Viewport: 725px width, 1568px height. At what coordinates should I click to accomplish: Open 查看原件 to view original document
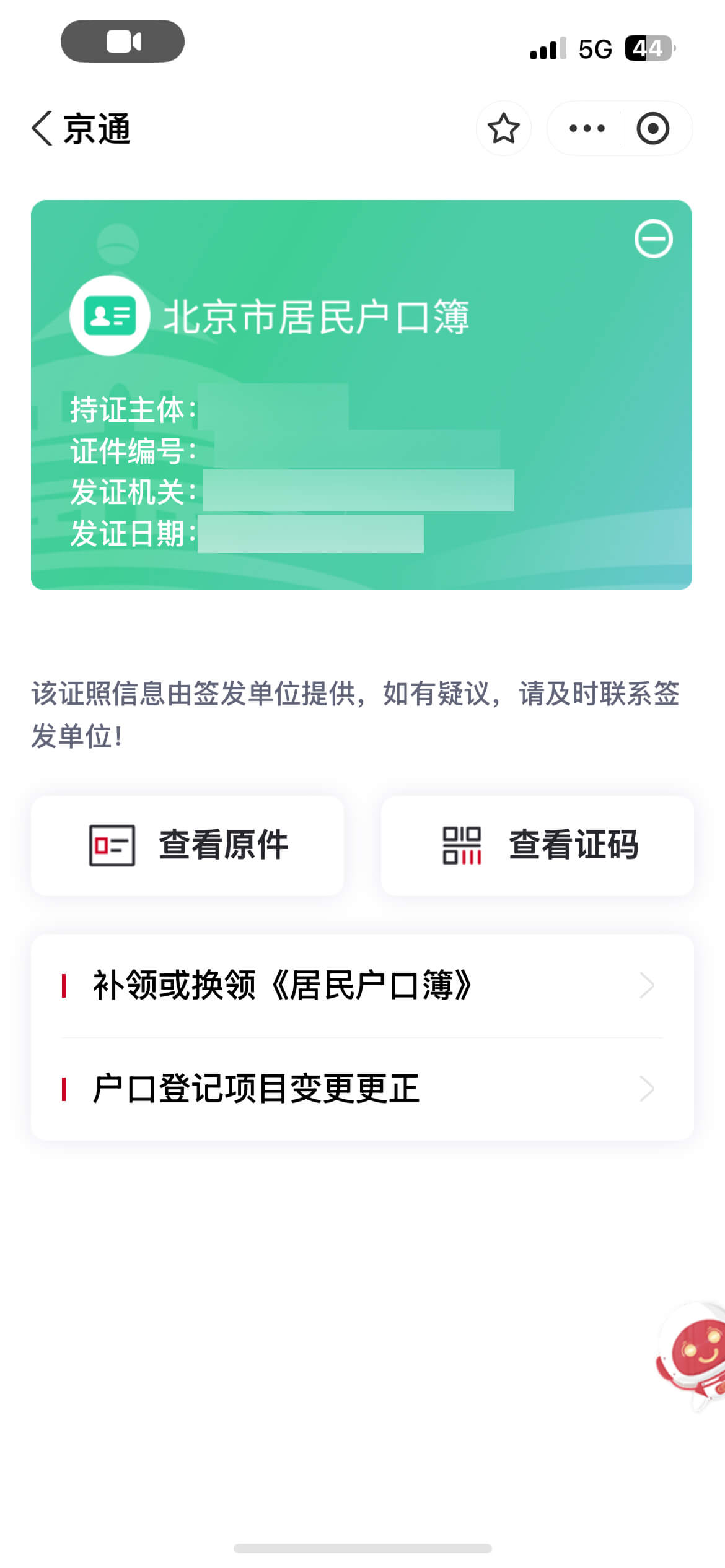(188, 845)
